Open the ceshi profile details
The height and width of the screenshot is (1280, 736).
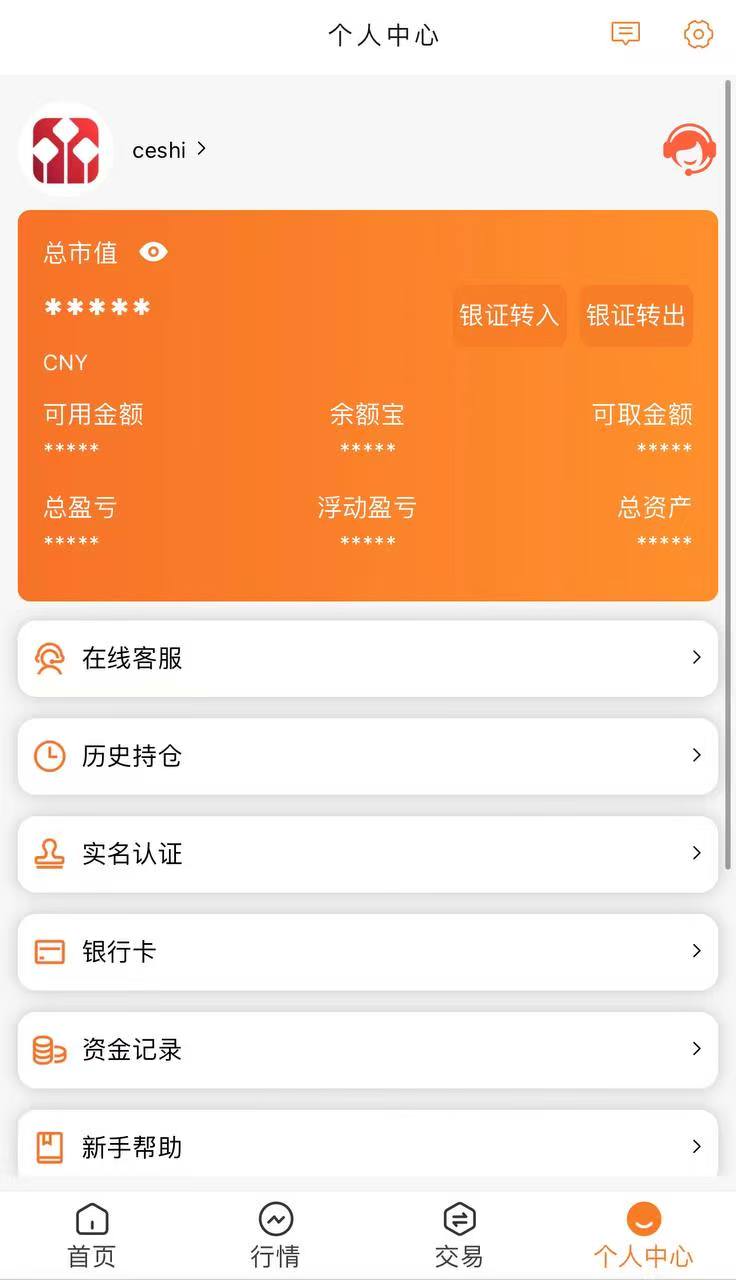(x=168, y=150)
